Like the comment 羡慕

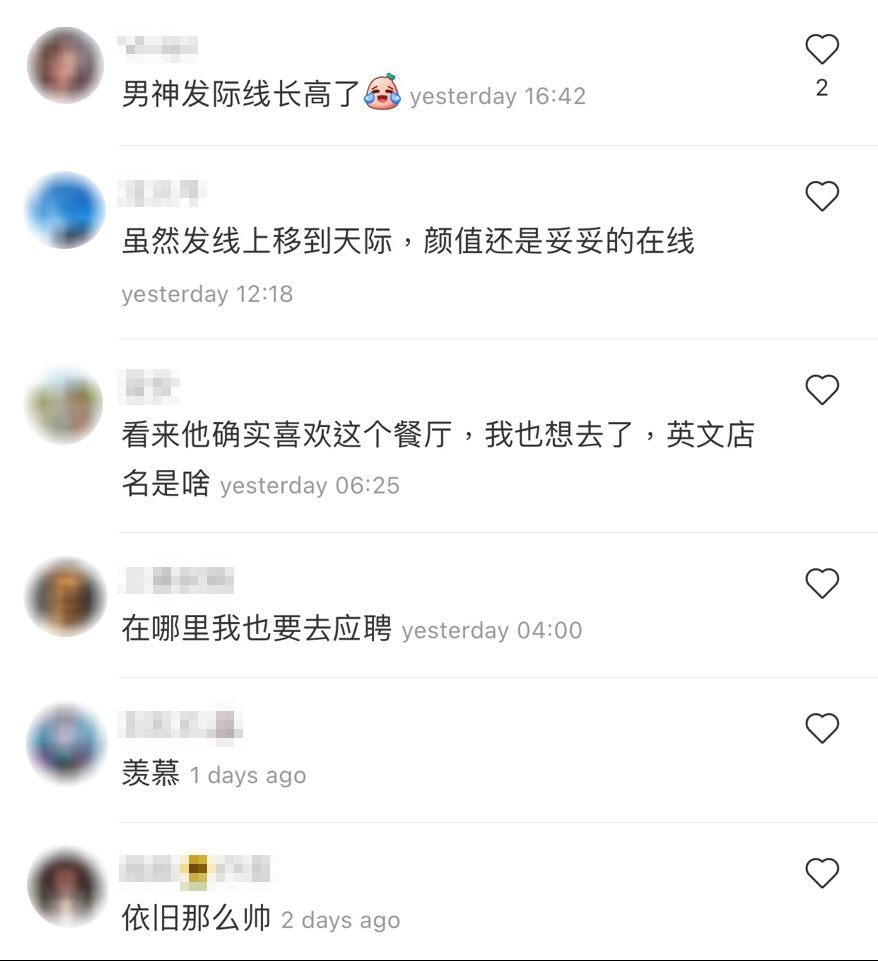(822, 729)
